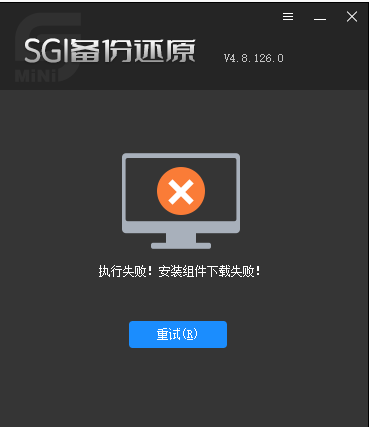Image resolution: width=369 pixels, height=427 pixels.
Task: Close the SGI backup restore window
Action: coord(352,16)
